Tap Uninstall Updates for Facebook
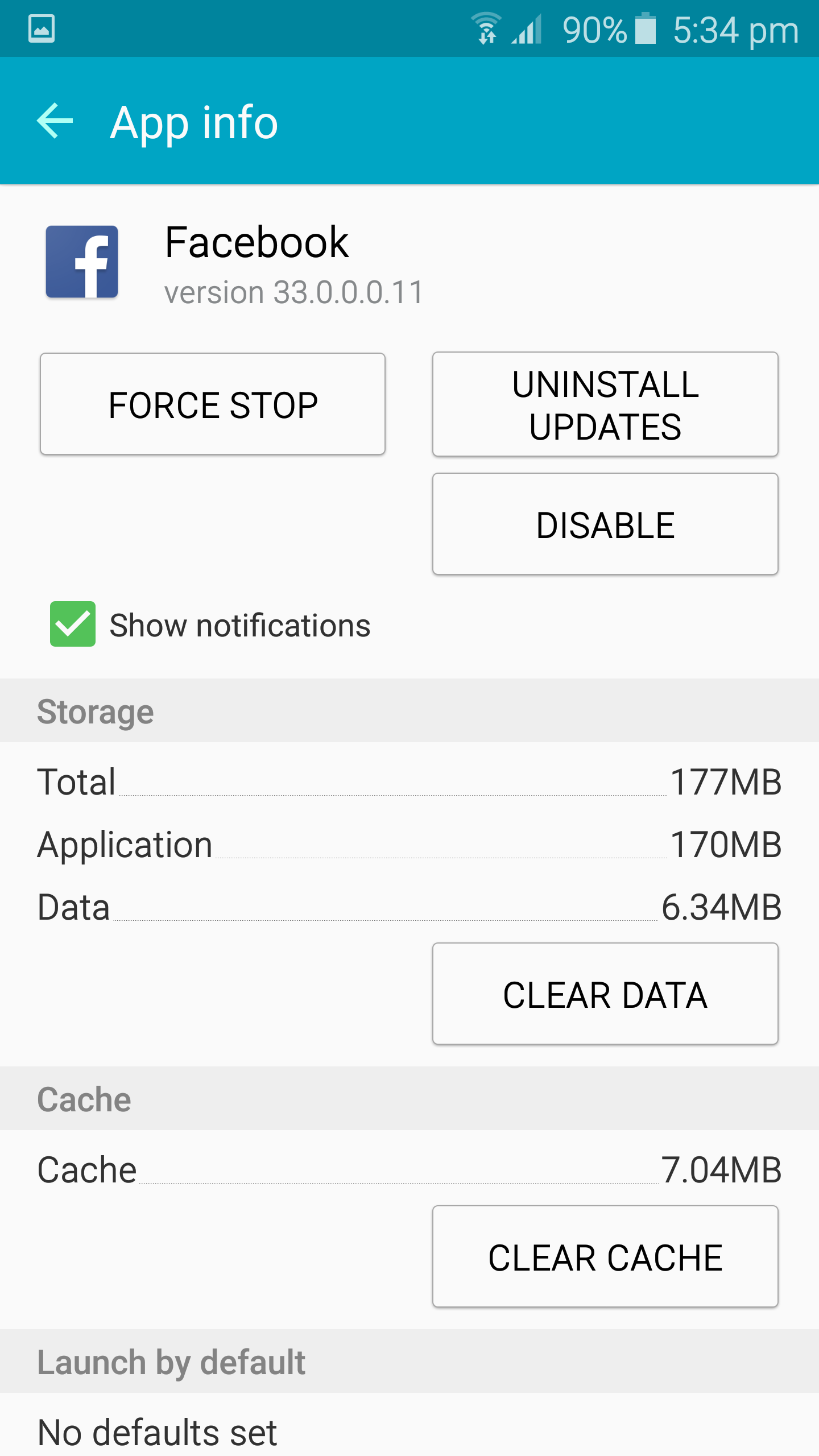The image size is (819, 1456). coord(605,405)
